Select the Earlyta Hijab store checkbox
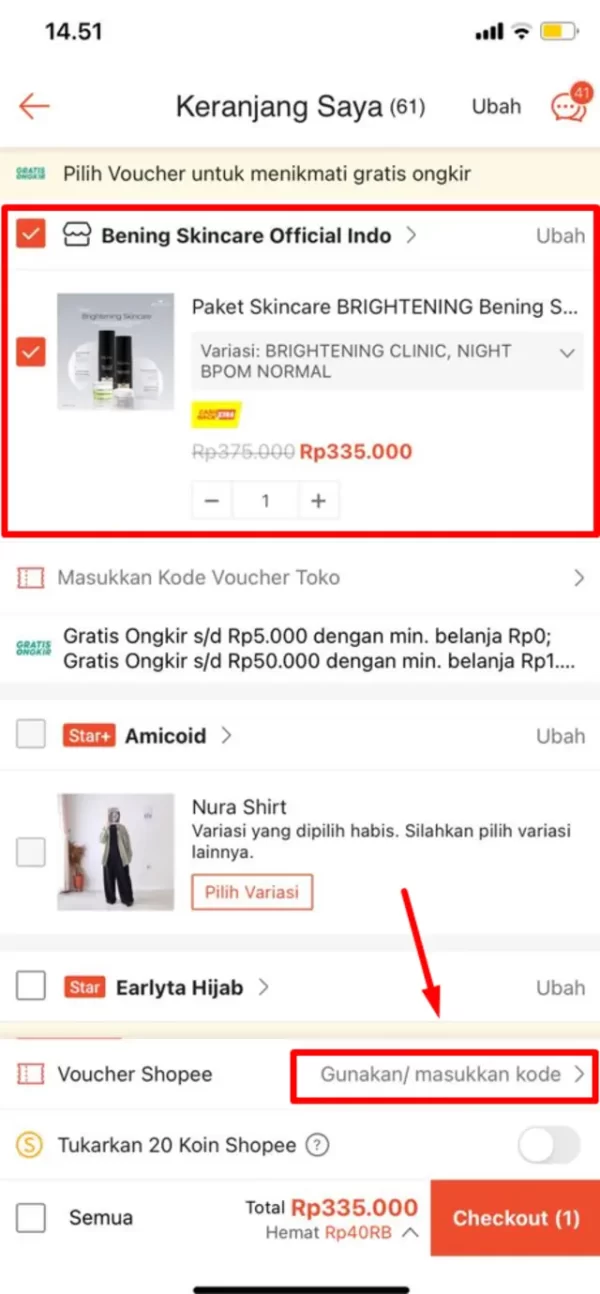This screenshot has height=1294, width=600. pos(32,987)
